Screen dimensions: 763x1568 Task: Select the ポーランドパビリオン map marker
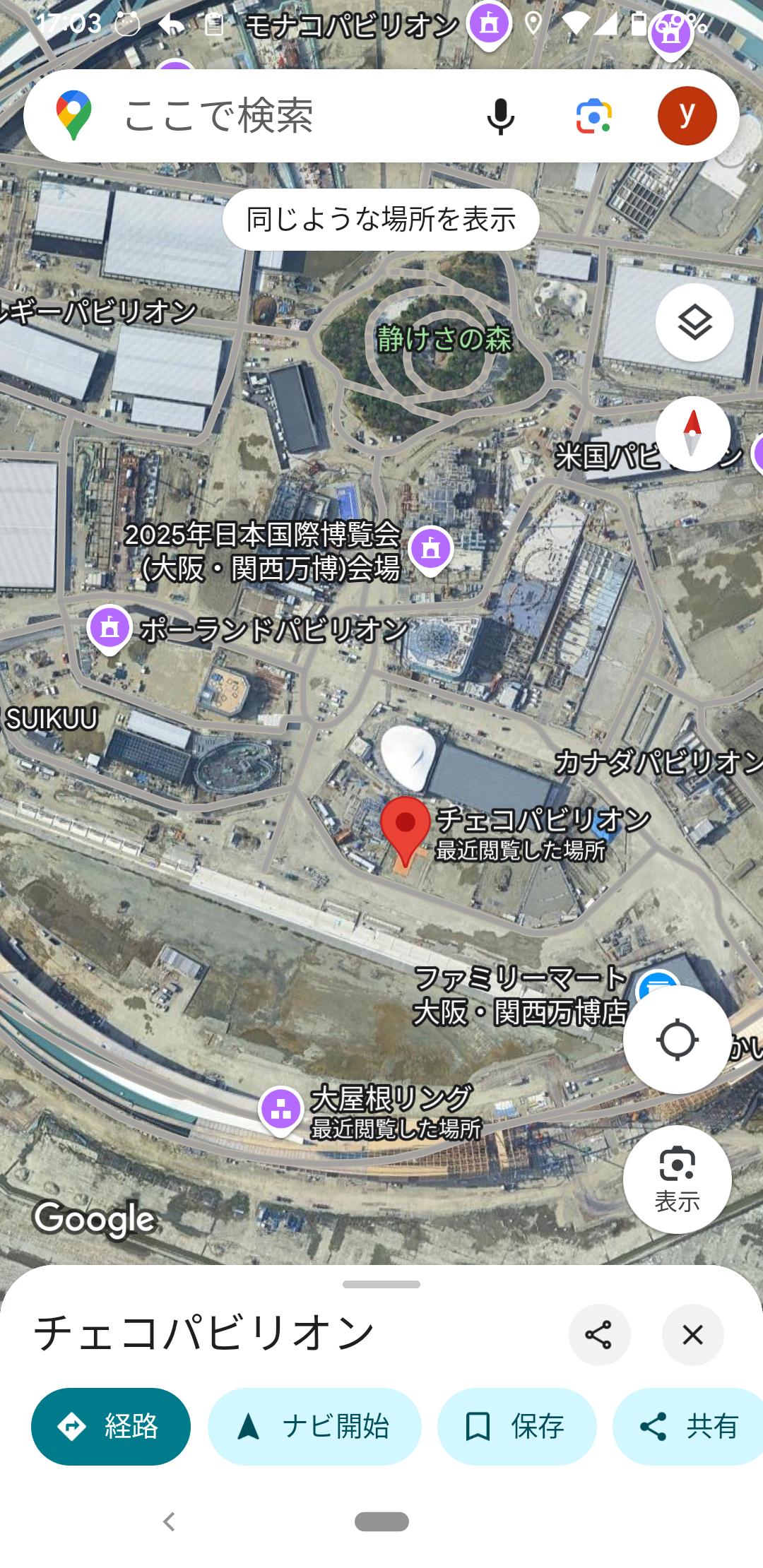[110, 627]
